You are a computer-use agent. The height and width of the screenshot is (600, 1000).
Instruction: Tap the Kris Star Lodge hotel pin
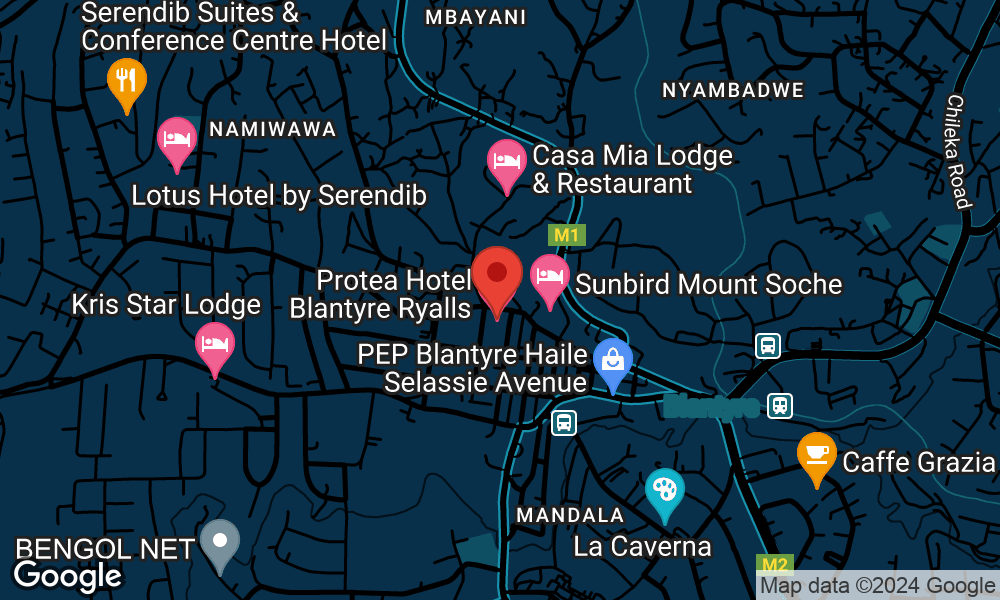[214, 346]
